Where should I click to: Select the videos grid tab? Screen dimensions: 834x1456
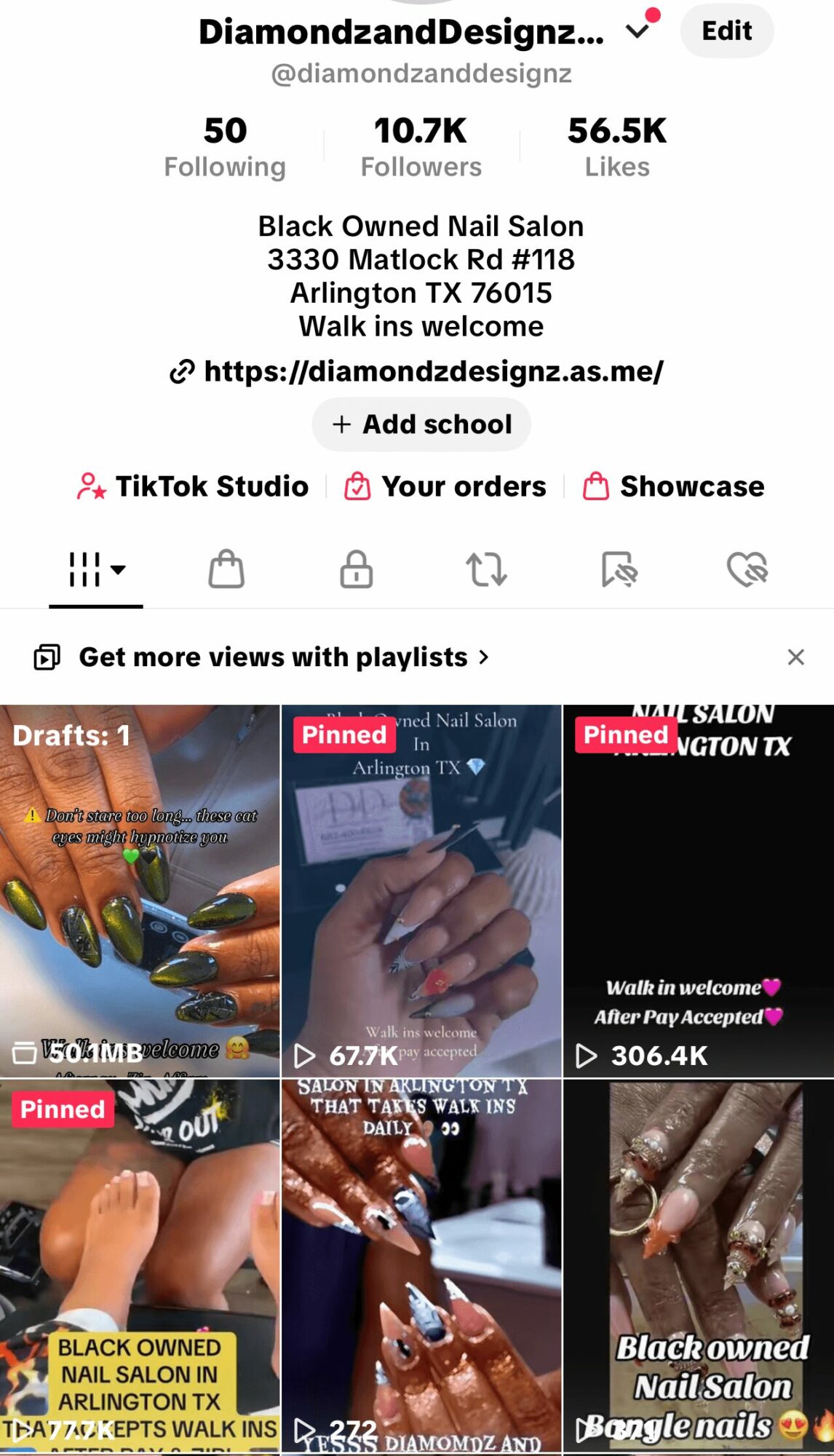point(95,569)
